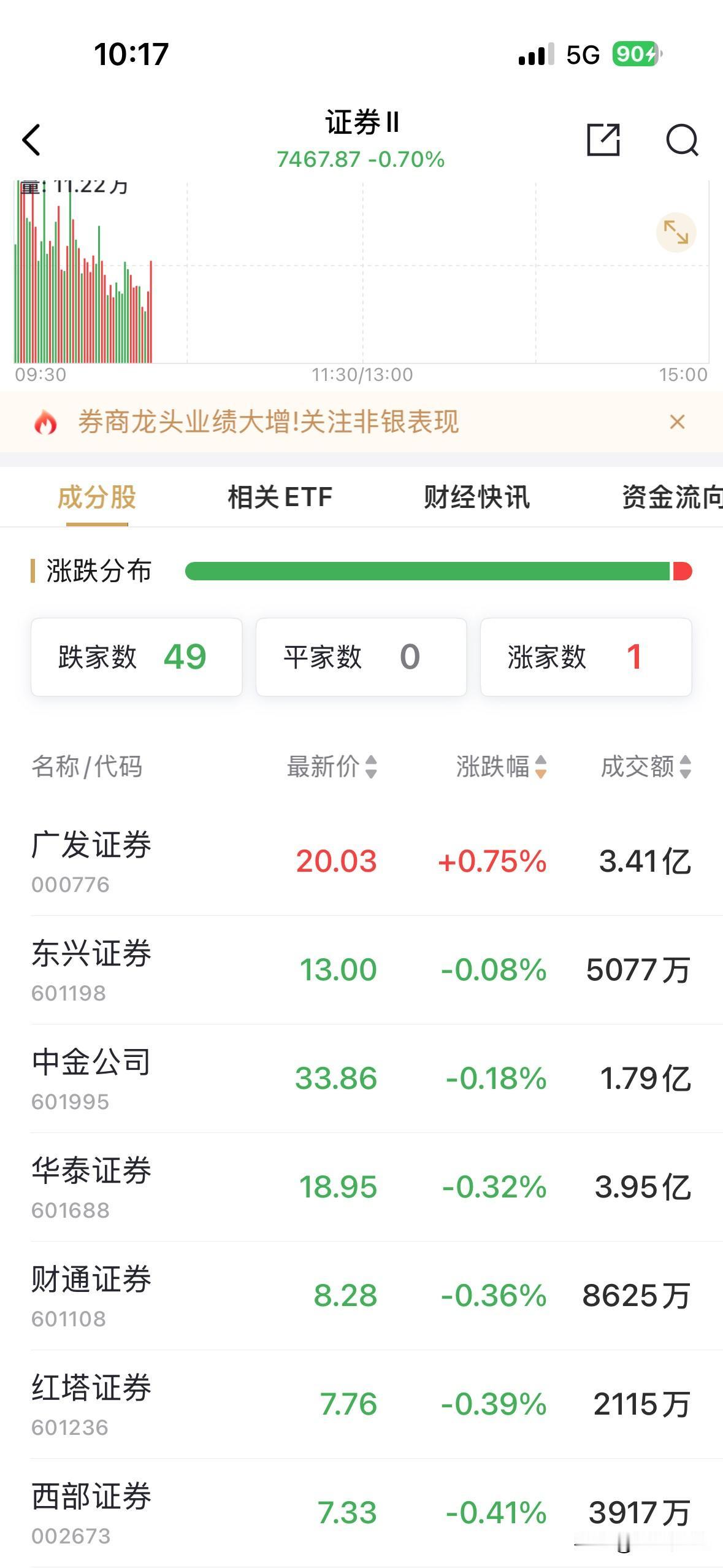Tap the 涨家数 1 card

[586, 656]
